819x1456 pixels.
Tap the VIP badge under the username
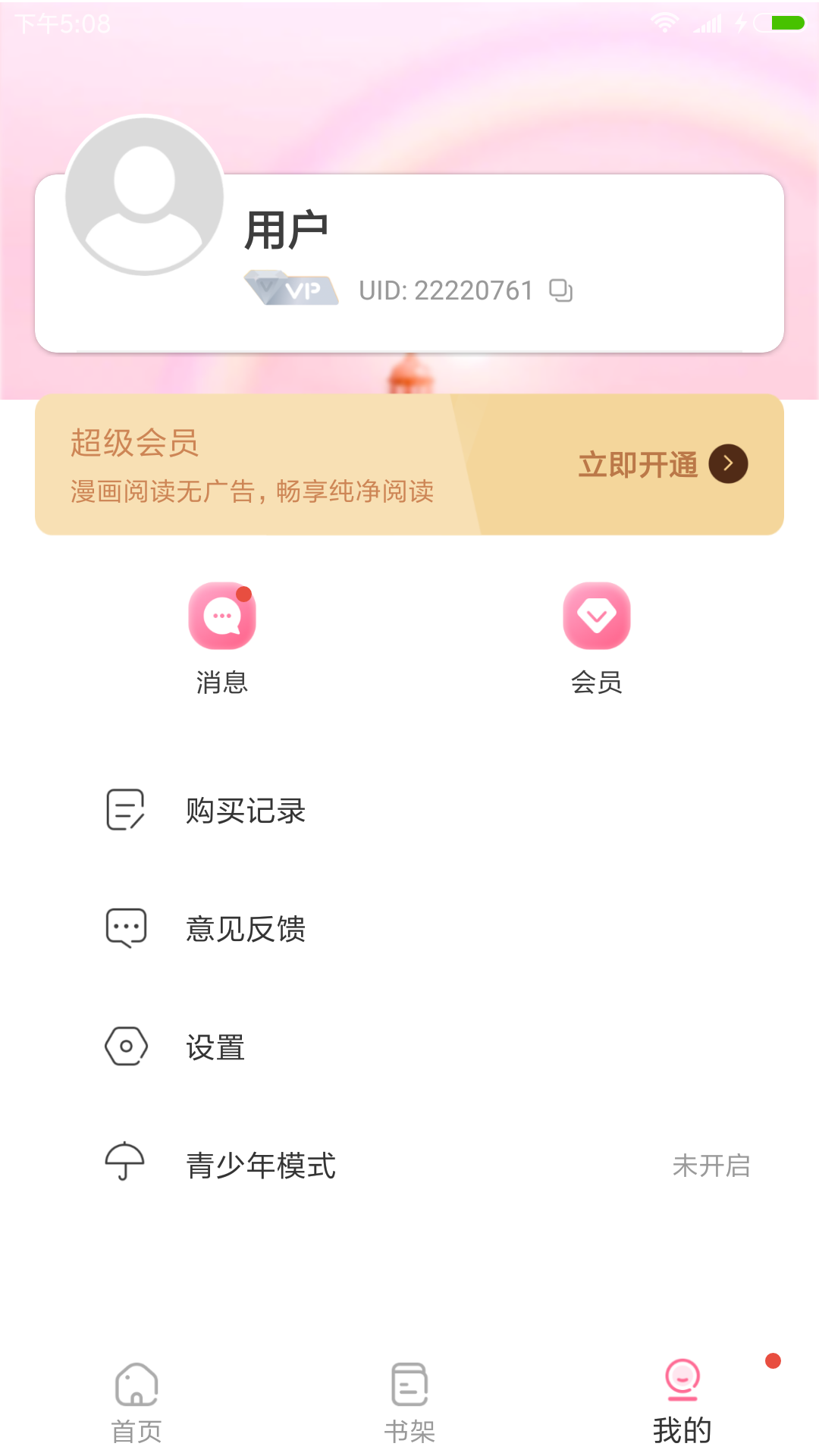click(x=290, y=289)
